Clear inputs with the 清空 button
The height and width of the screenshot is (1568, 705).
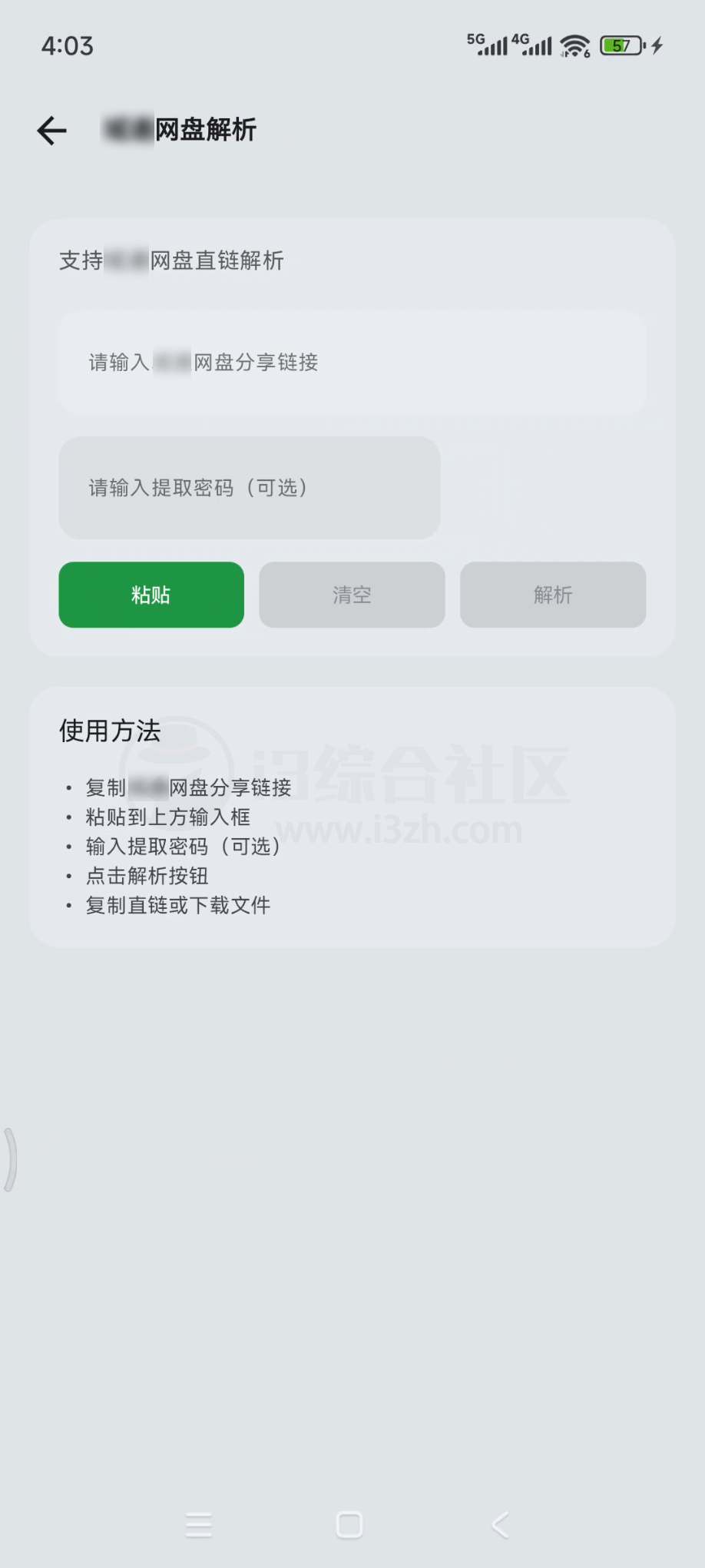[352, 595]
